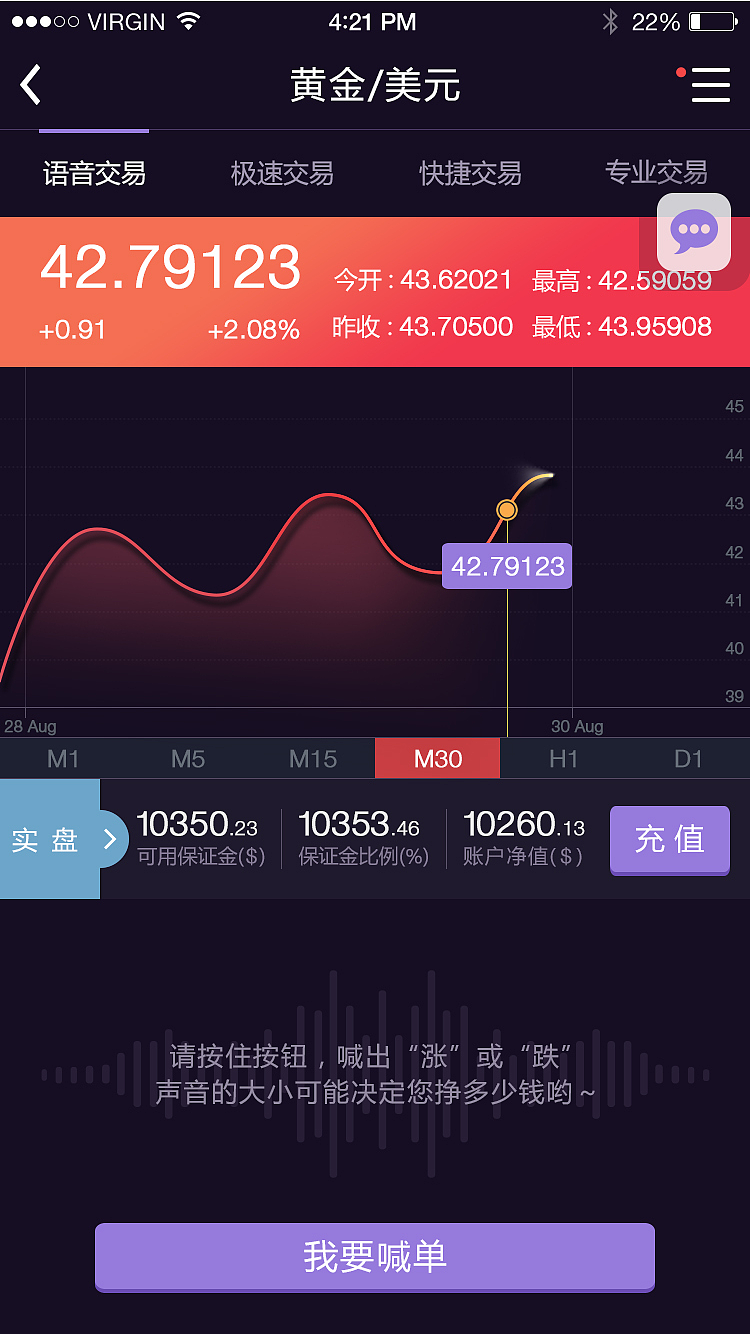Tap the back arrow to exit the chart
The height and width of the screenshot is (1334, 750).
point(31,85)
